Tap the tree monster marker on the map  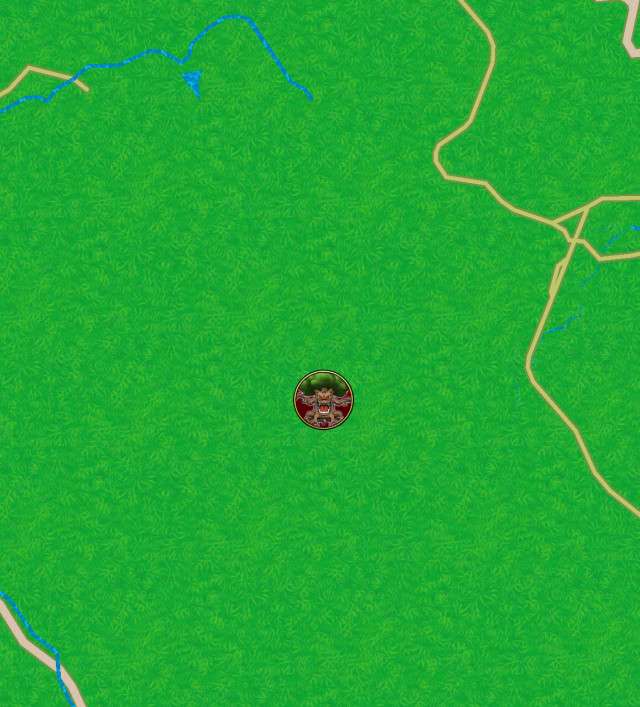tap(324, 400)
